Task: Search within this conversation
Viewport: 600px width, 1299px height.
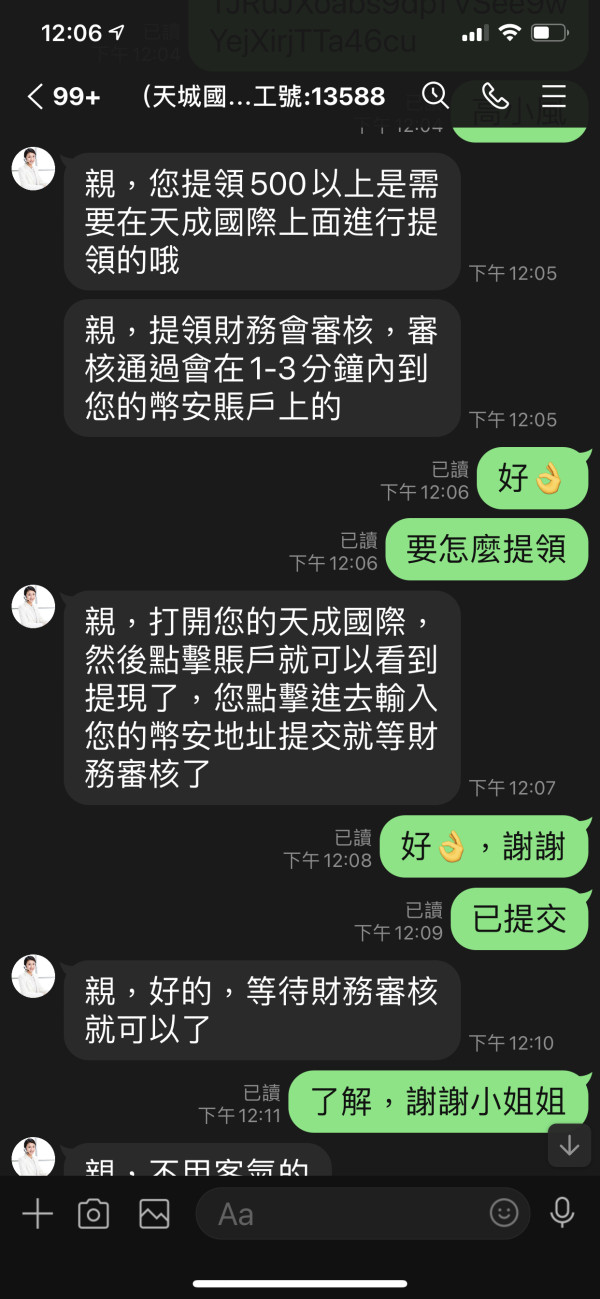Action: [x=435, y=96]
